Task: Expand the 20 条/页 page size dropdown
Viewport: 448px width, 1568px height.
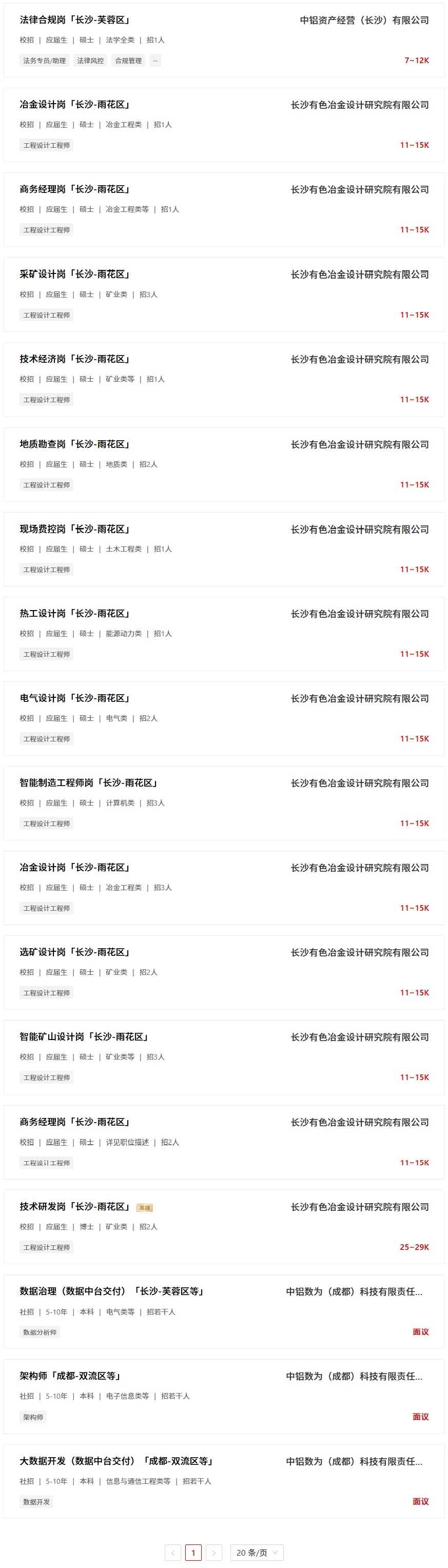Action: (257, 1552)
